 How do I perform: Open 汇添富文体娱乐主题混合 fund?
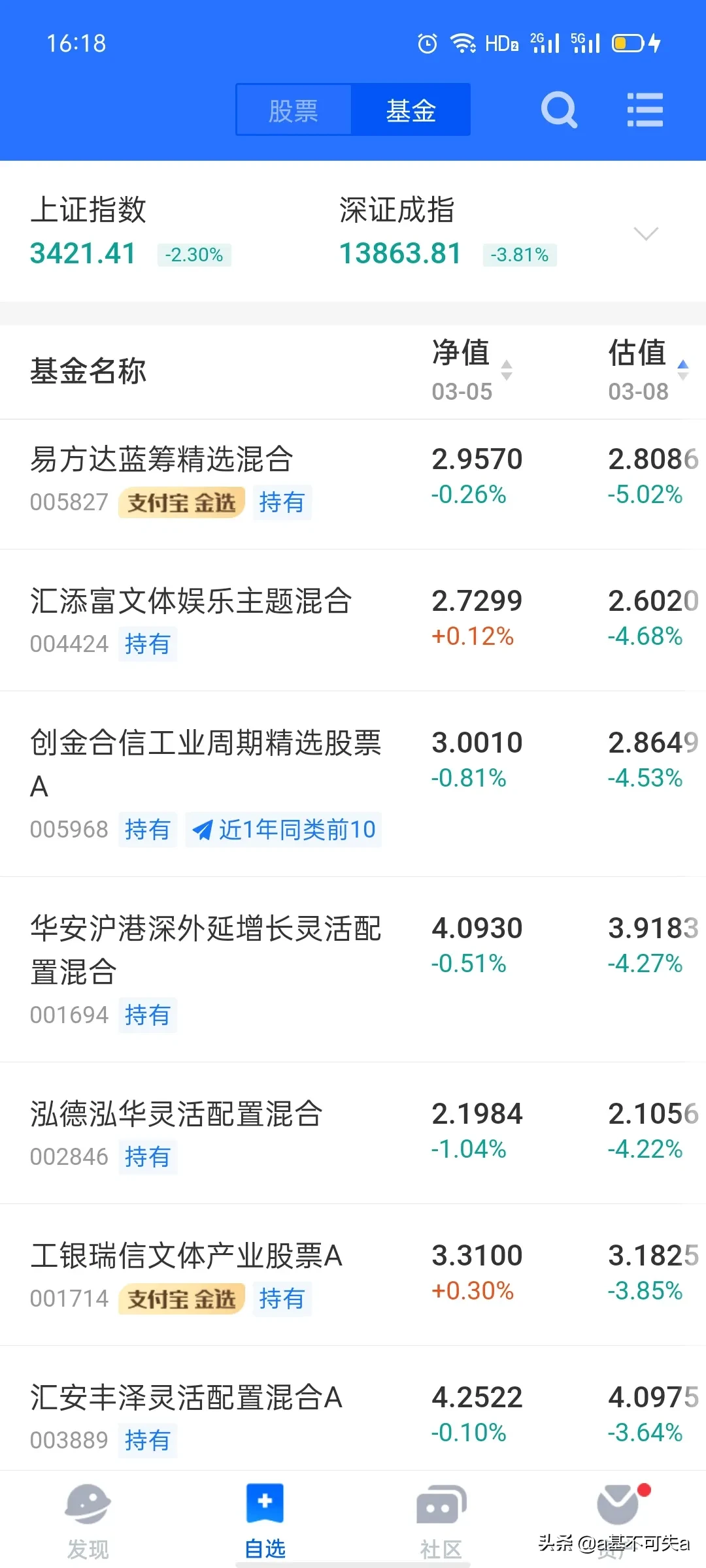click(353, 620)
